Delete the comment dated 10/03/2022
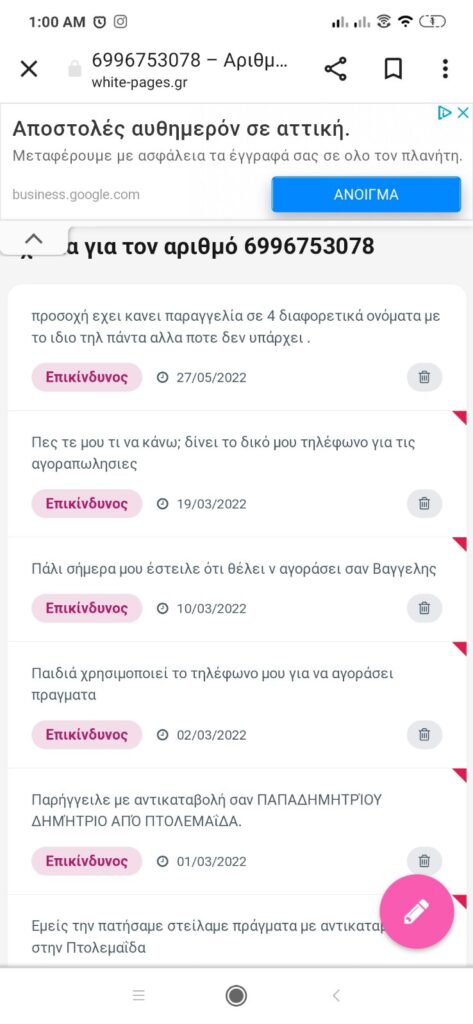 click(x=425, y=608)
